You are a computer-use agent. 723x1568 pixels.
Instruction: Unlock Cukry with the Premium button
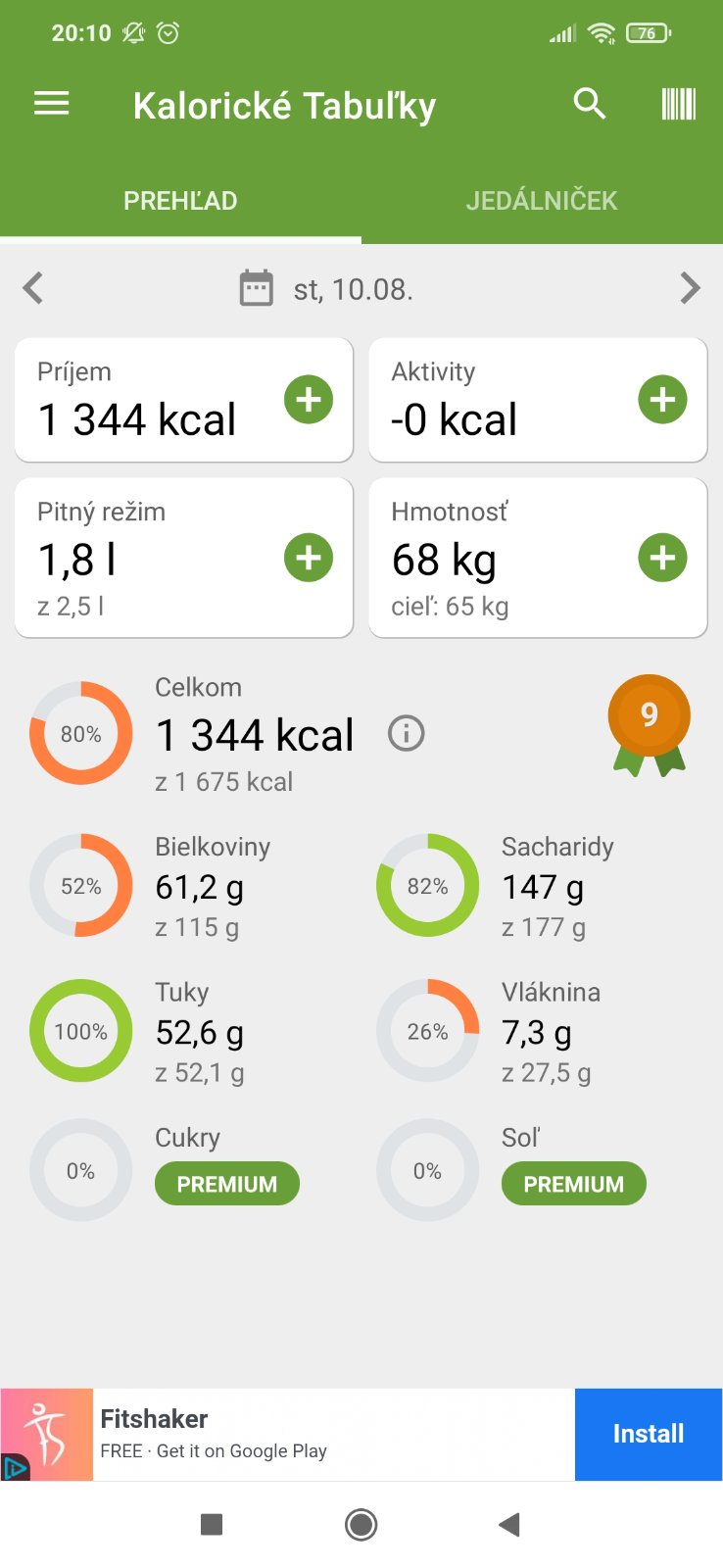(227, 1184)
